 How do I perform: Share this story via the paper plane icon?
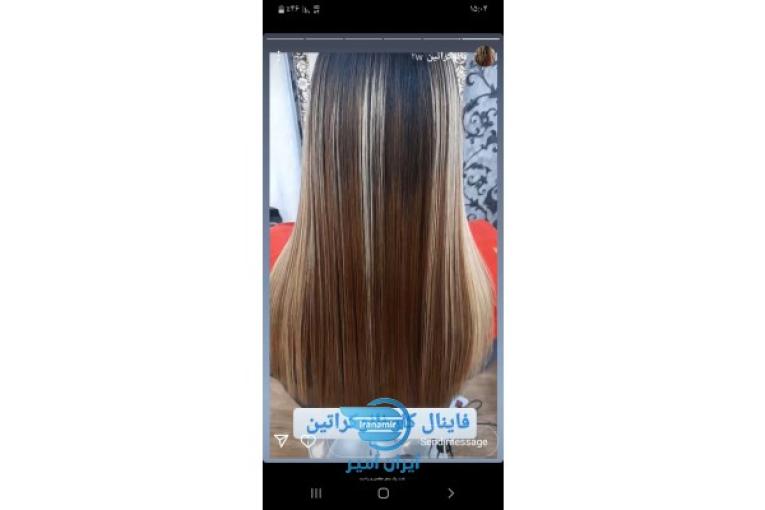click(x=281, y=441)
